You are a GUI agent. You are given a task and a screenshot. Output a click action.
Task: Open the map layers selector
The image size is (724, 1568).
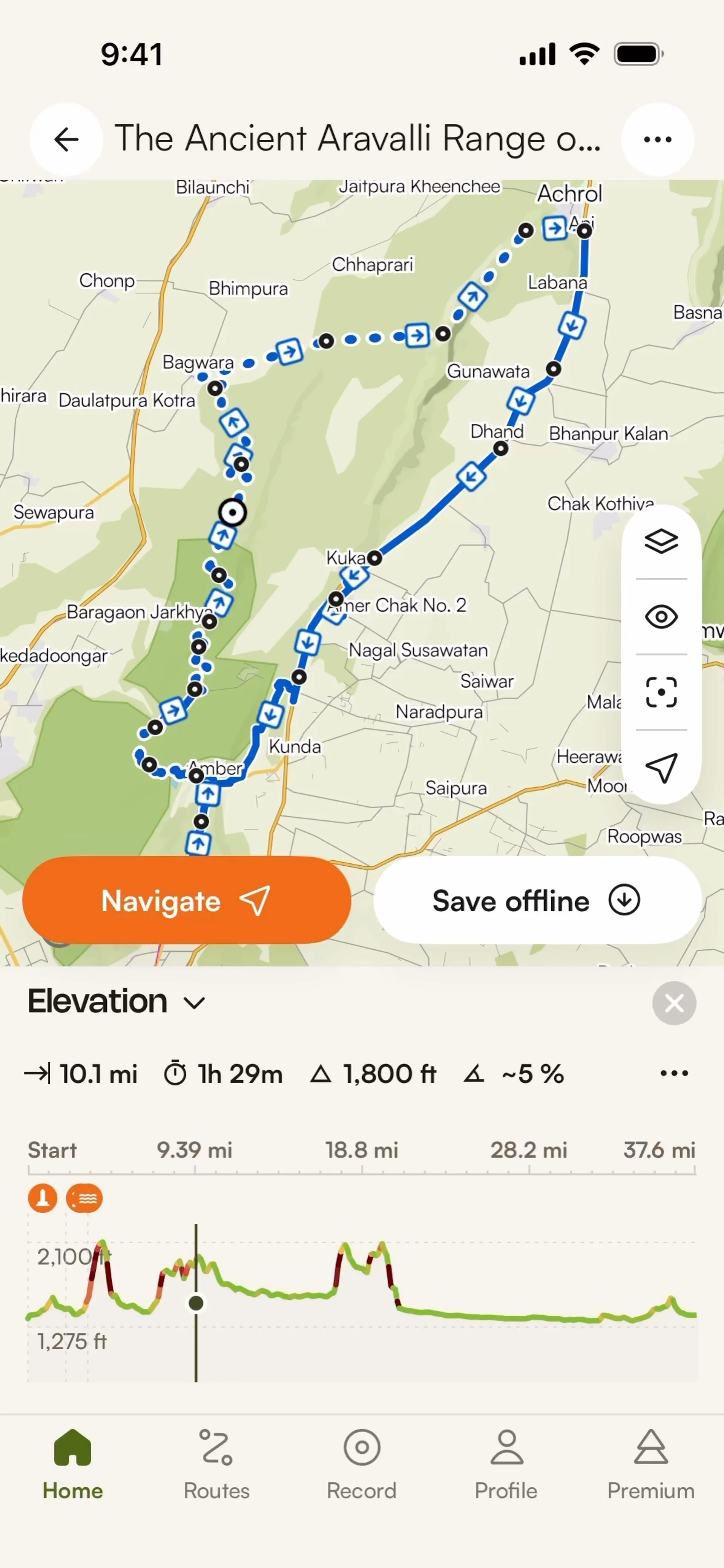pyautogui.click(x=661, y=541)
